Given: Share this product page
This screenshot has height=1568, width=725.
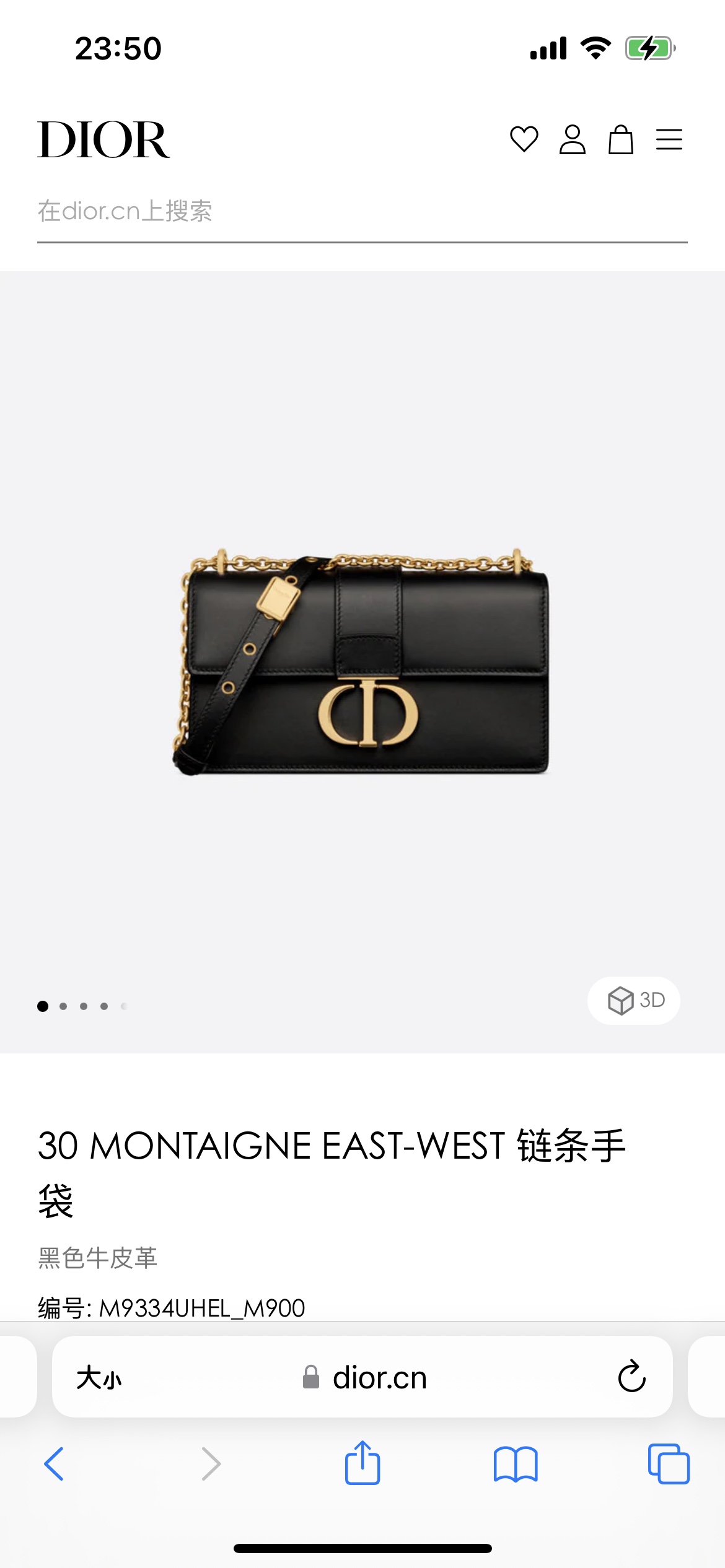Looking at the screenshot, I should (362, 1463).
